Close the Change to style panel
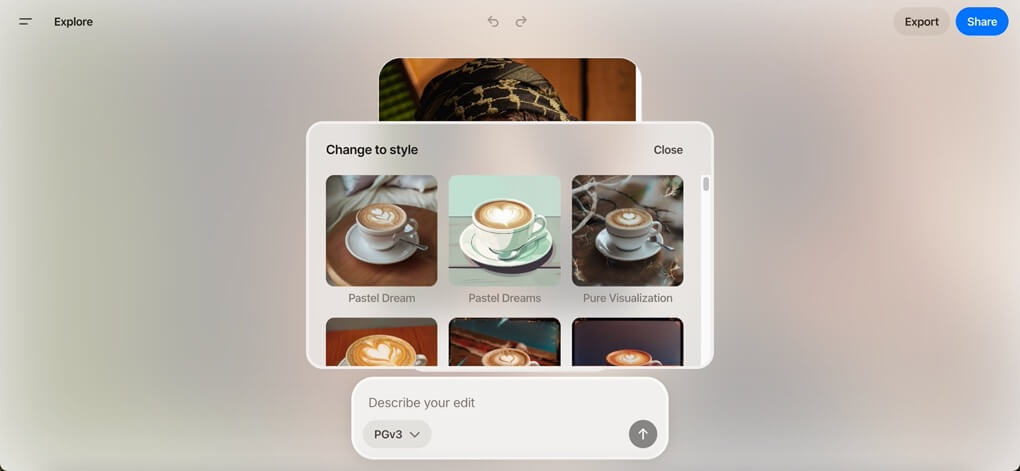The width and height of the screenshot is (1020, 471). (x=668, y=150)
